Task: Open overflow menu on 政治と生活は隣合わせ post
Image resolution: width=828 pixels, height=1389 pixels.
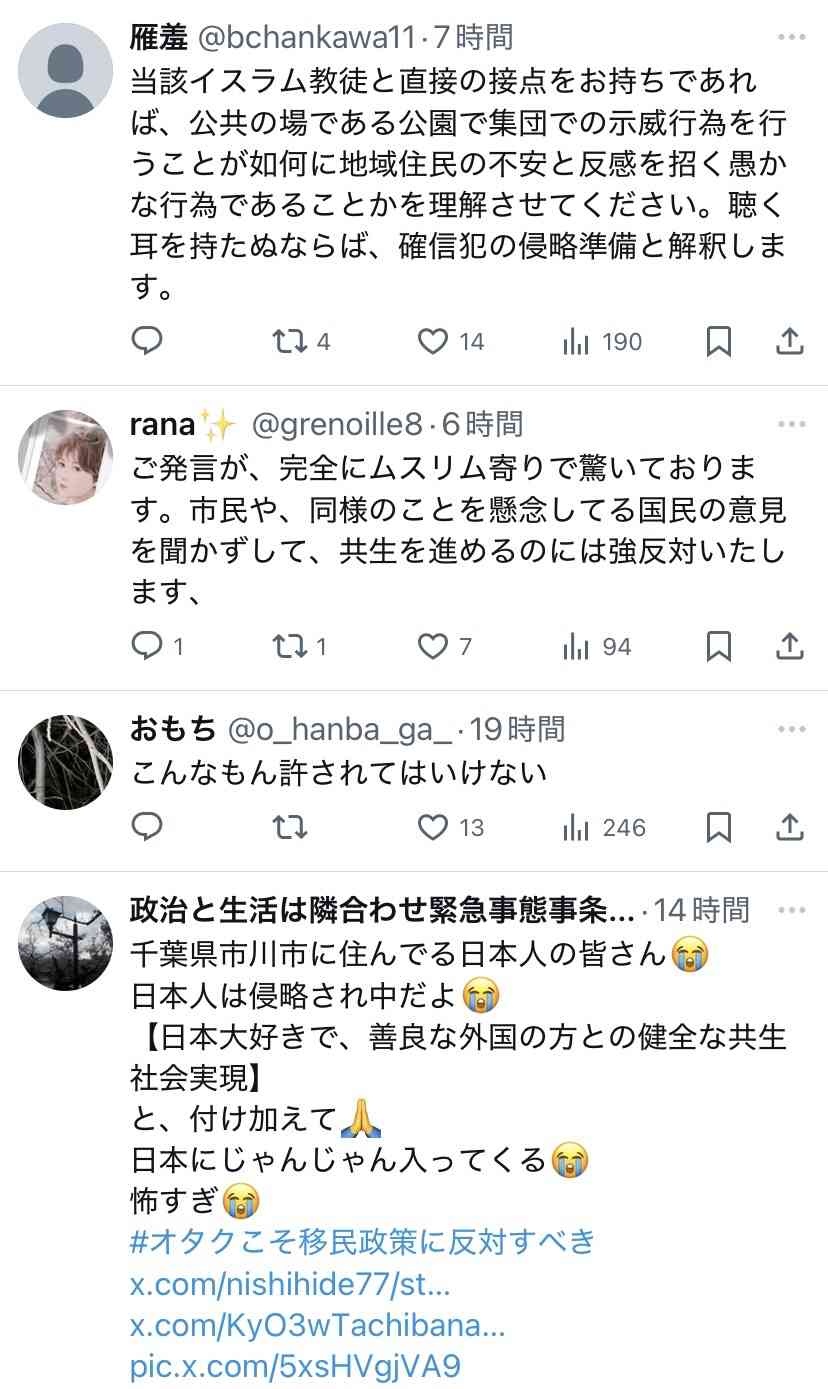Action: 791,911
